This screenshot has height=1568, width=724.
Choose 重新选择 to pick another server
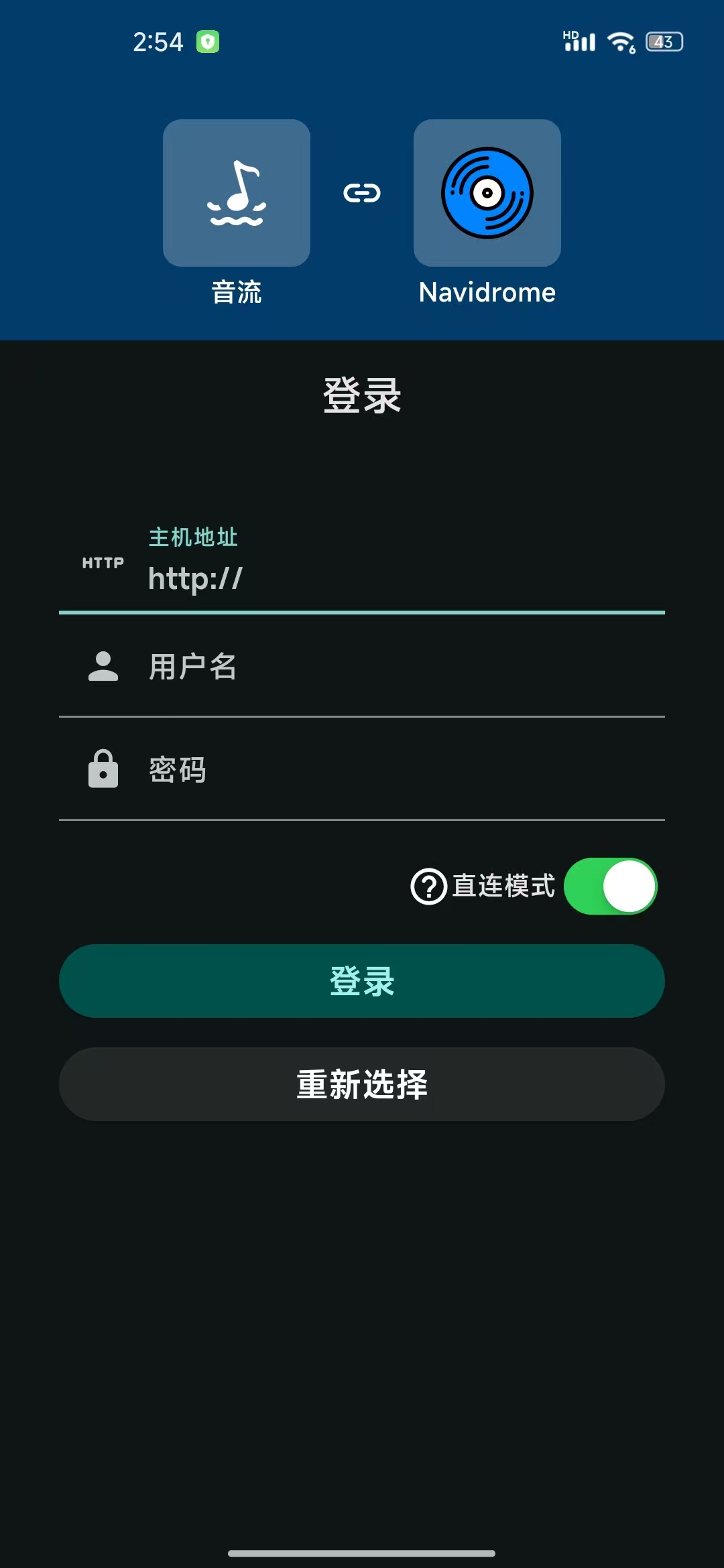[x=362, y=1084]
